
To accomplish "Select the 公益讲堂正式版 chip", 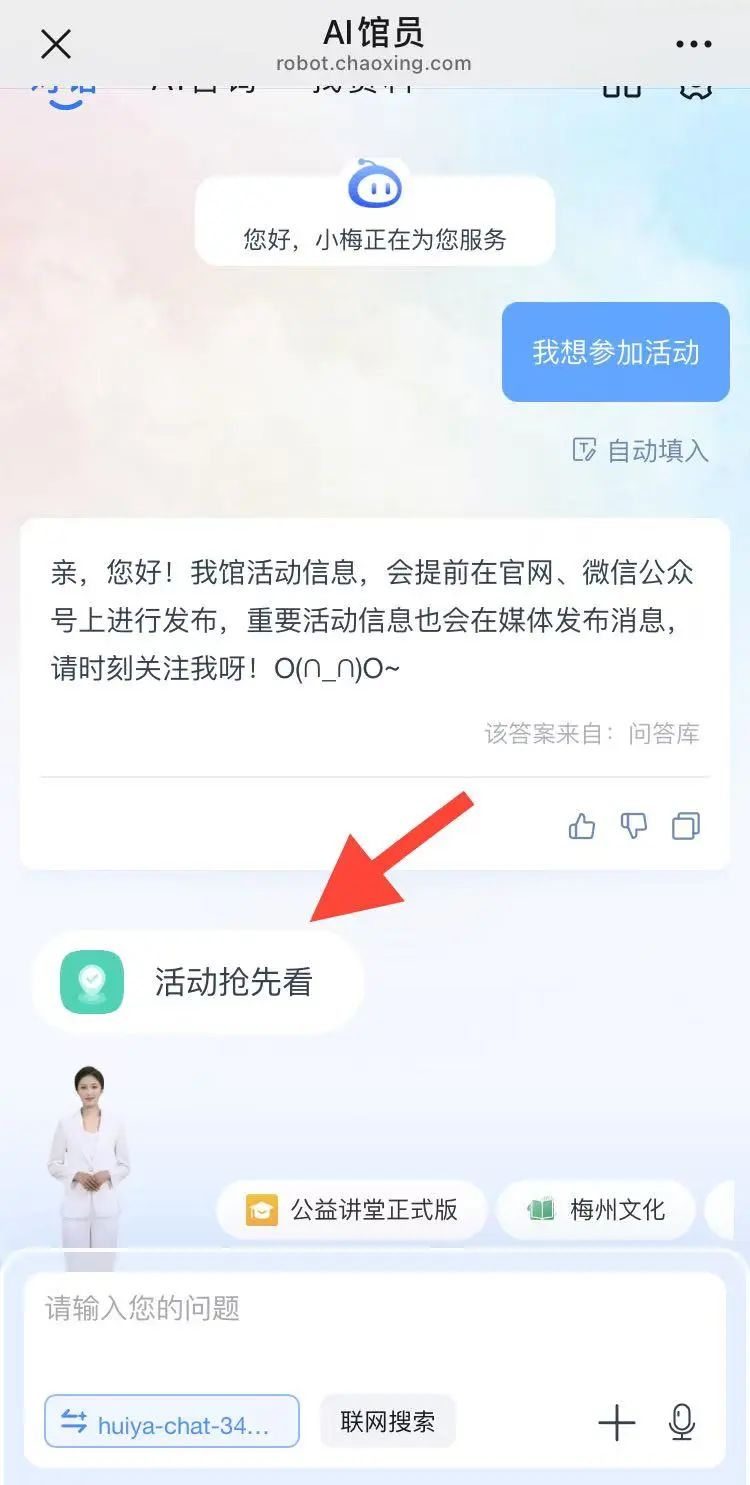I will point(352,1210).
